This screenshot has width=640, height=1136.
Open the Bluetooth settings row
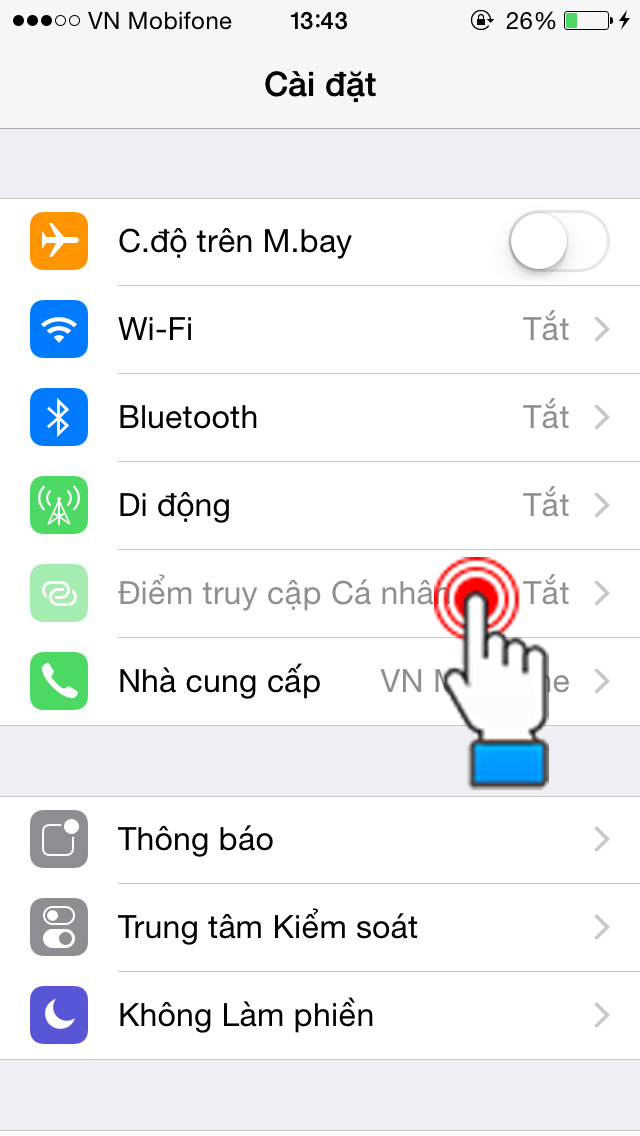click(320, 417)
